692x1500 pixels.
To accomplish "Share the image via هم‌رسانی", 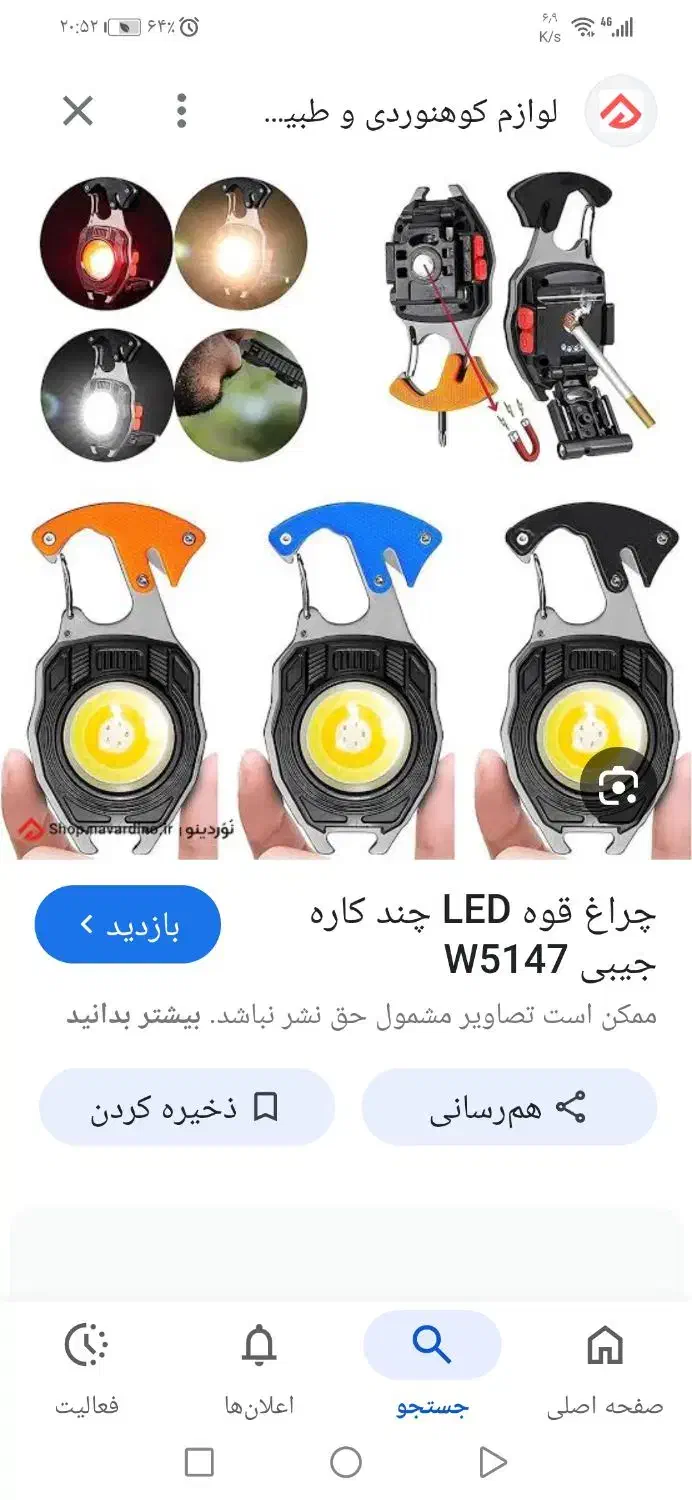I will [x=509, y=1107].
